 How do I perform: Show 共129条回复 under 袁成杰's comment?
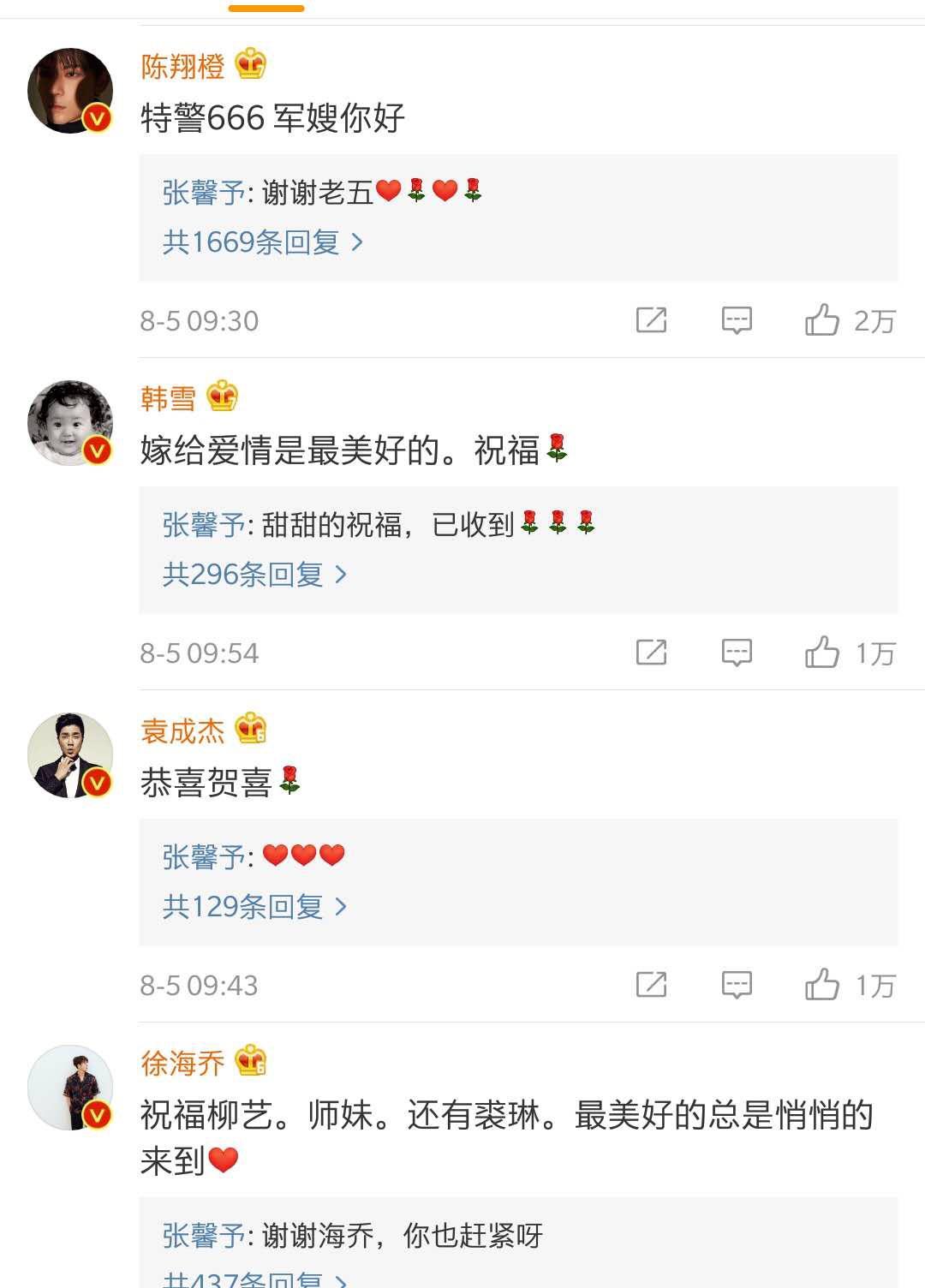coord(254,907)
